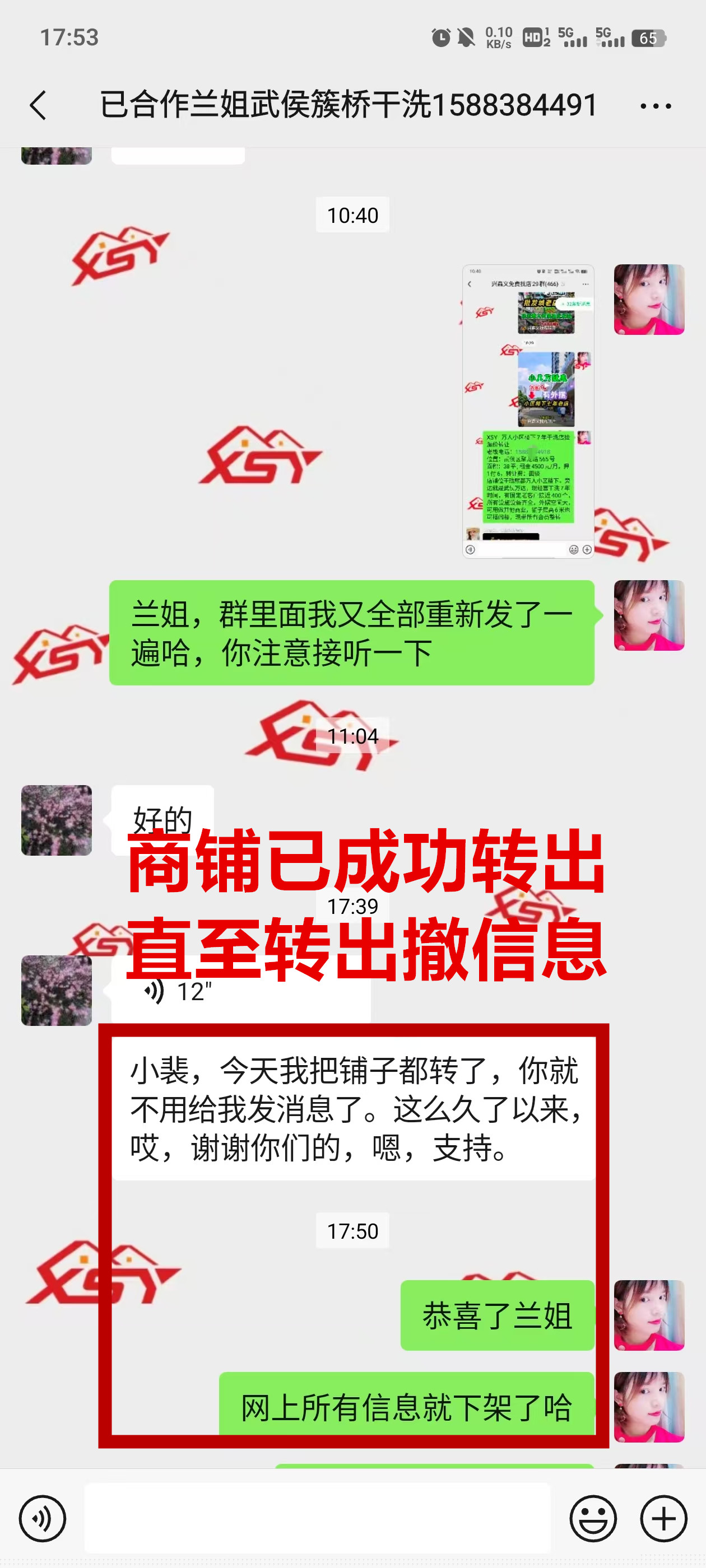Open chat info via three-dot menu
The image size is (706, 1568).
pyautogui.click(x=656, y=106)
